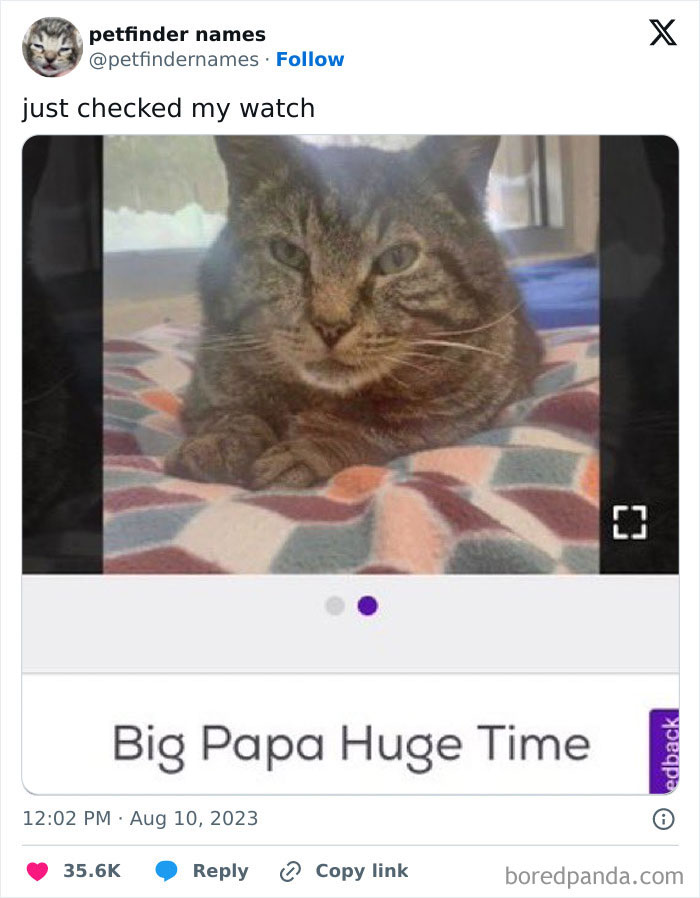Open the X logo link
This screenshot has height=898, width=700.
click(662, 33)
